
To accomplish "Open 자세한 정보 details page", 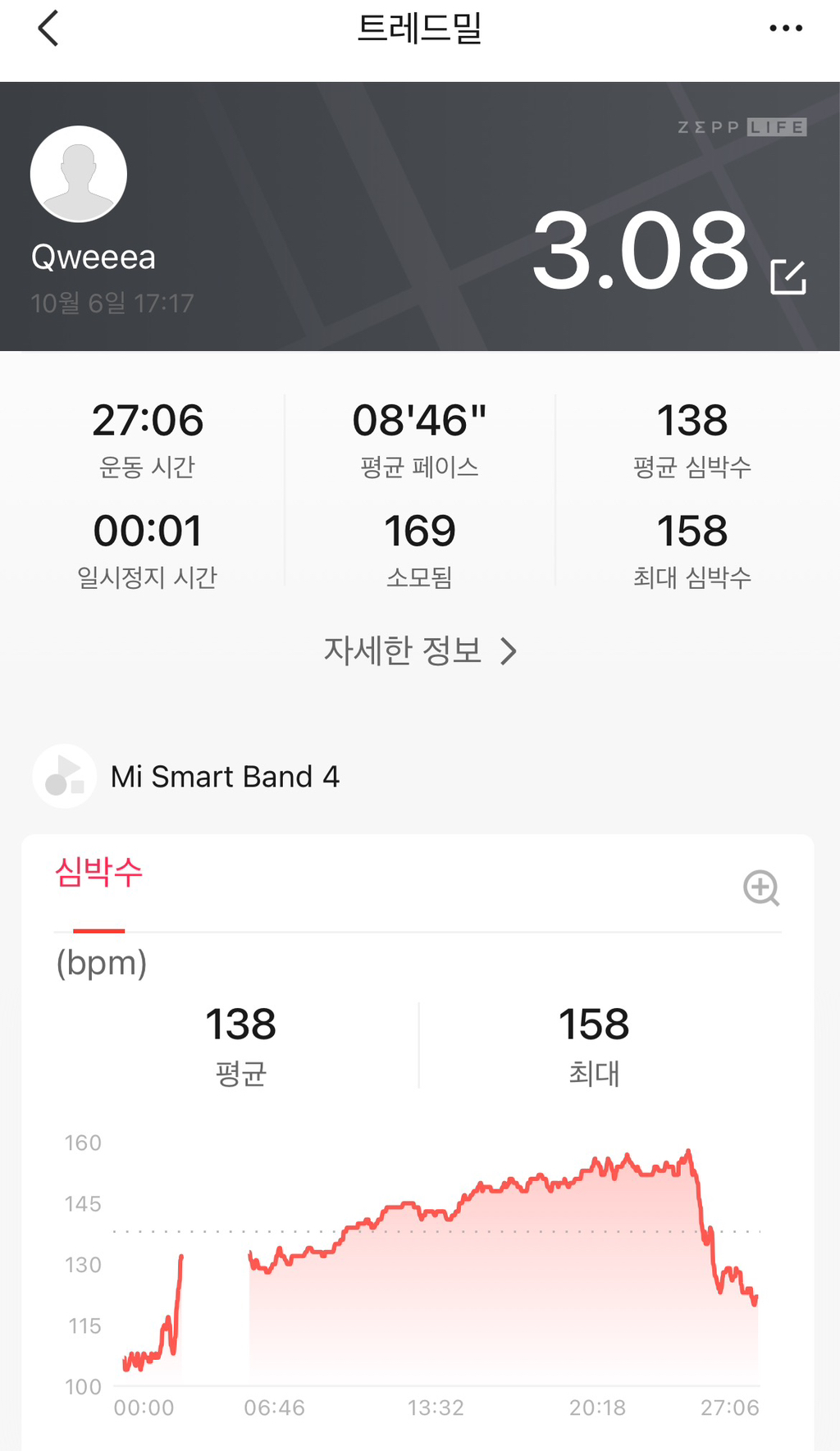I will [404, 650].
